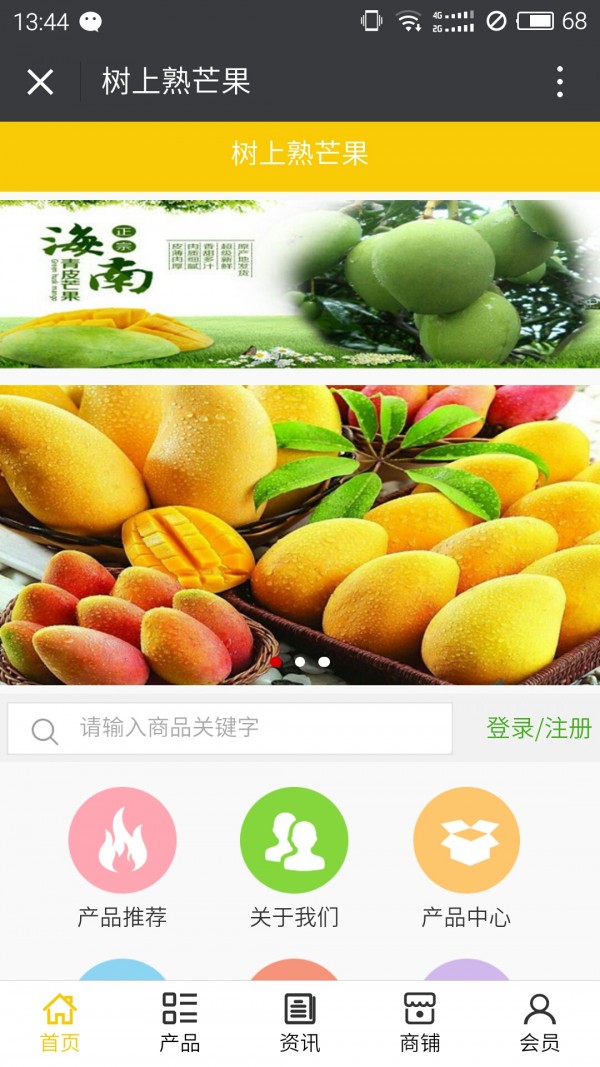Switch to the 资讯 tab
The height and width of the screenshot is (1067, 600).
[x=300, y=1023]
